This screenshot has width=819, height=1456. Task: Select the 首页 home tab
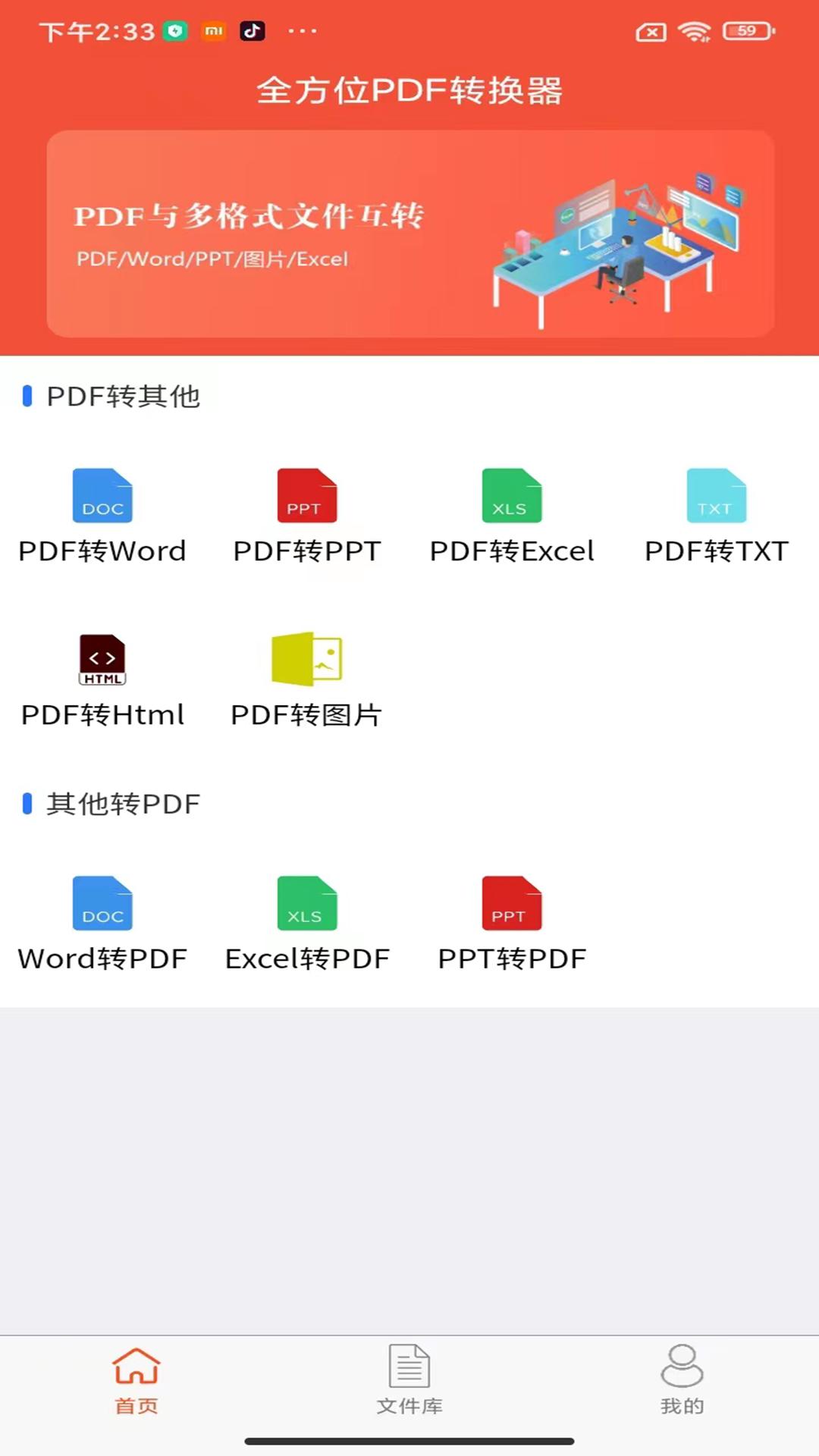tap(135, 1382)
